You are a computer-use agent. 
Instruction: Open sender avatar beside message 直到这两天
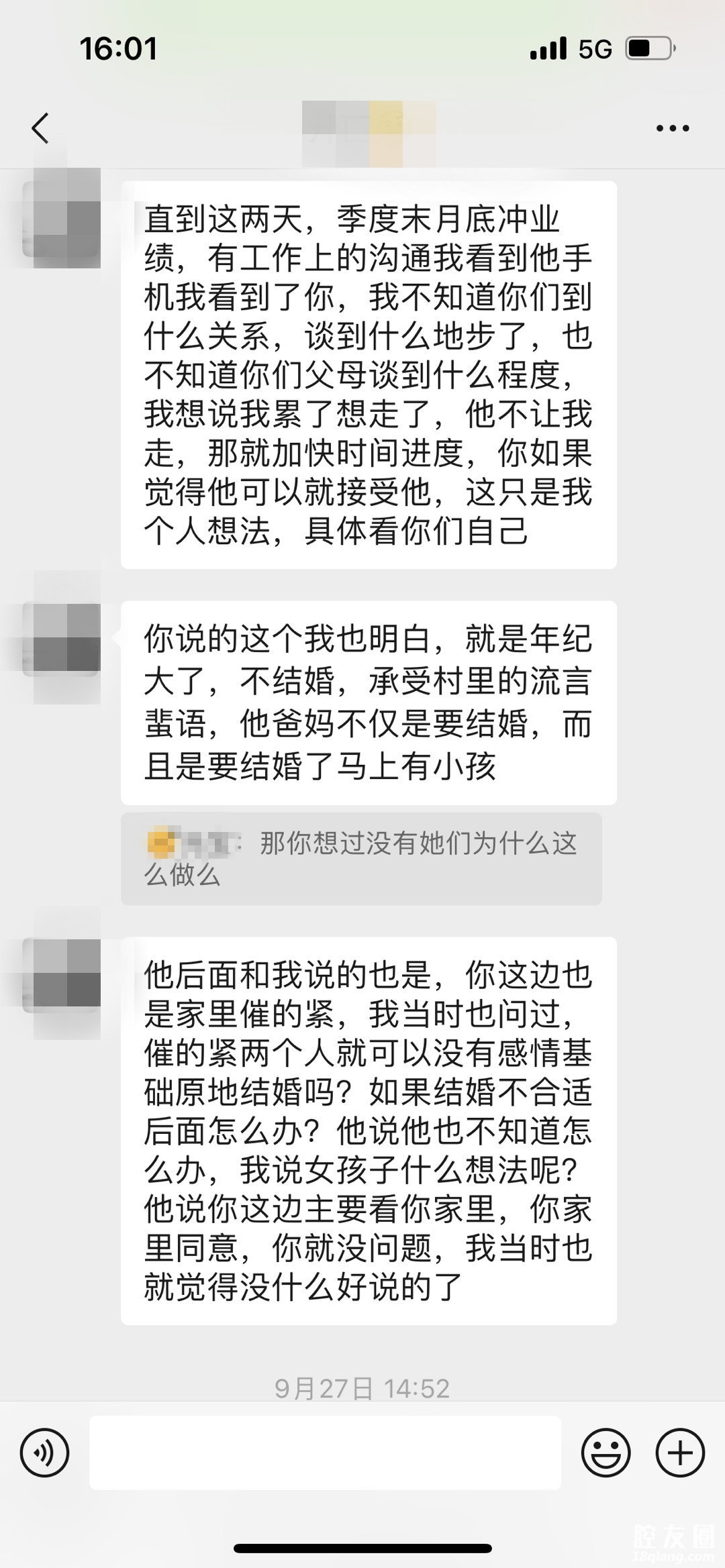point(61,219)
